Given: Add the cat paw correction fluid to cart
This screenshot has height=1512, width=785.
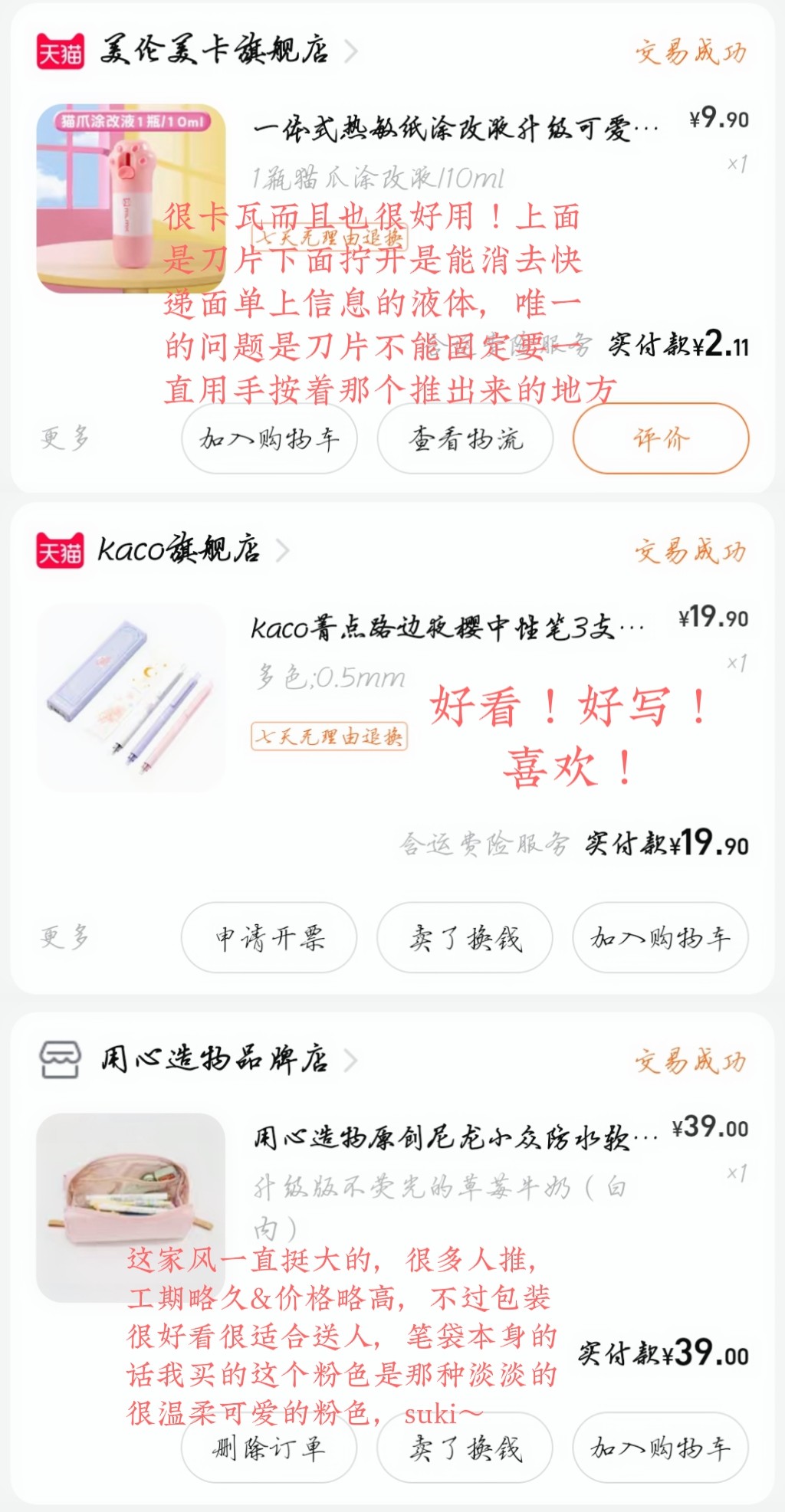Looking at the screenshot, I should coord(269,439).
